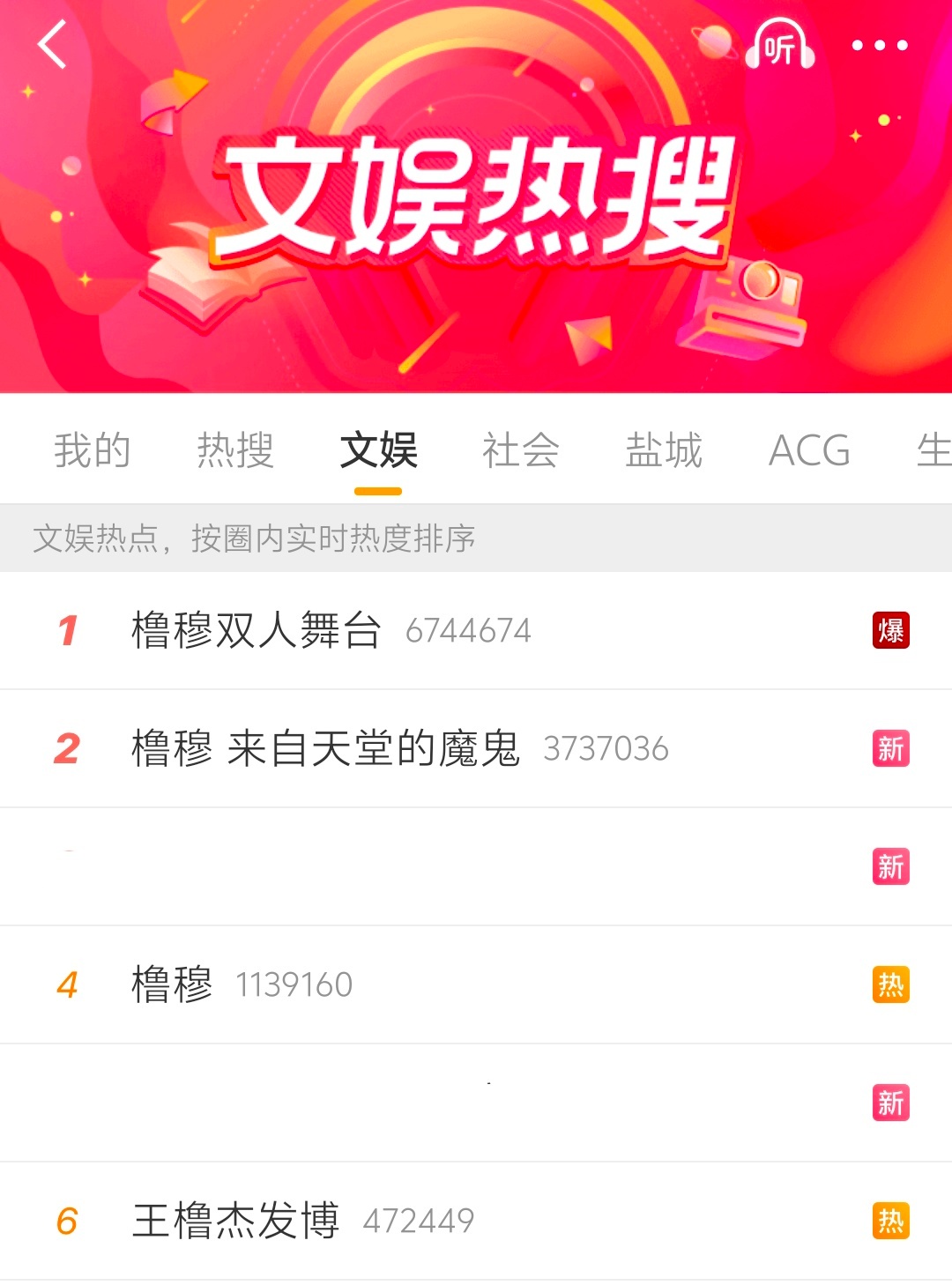The width and height of the screenshot is (952, 1285).
Task: Switch to the 我的 tab
Action: click(x=93, y=451)
